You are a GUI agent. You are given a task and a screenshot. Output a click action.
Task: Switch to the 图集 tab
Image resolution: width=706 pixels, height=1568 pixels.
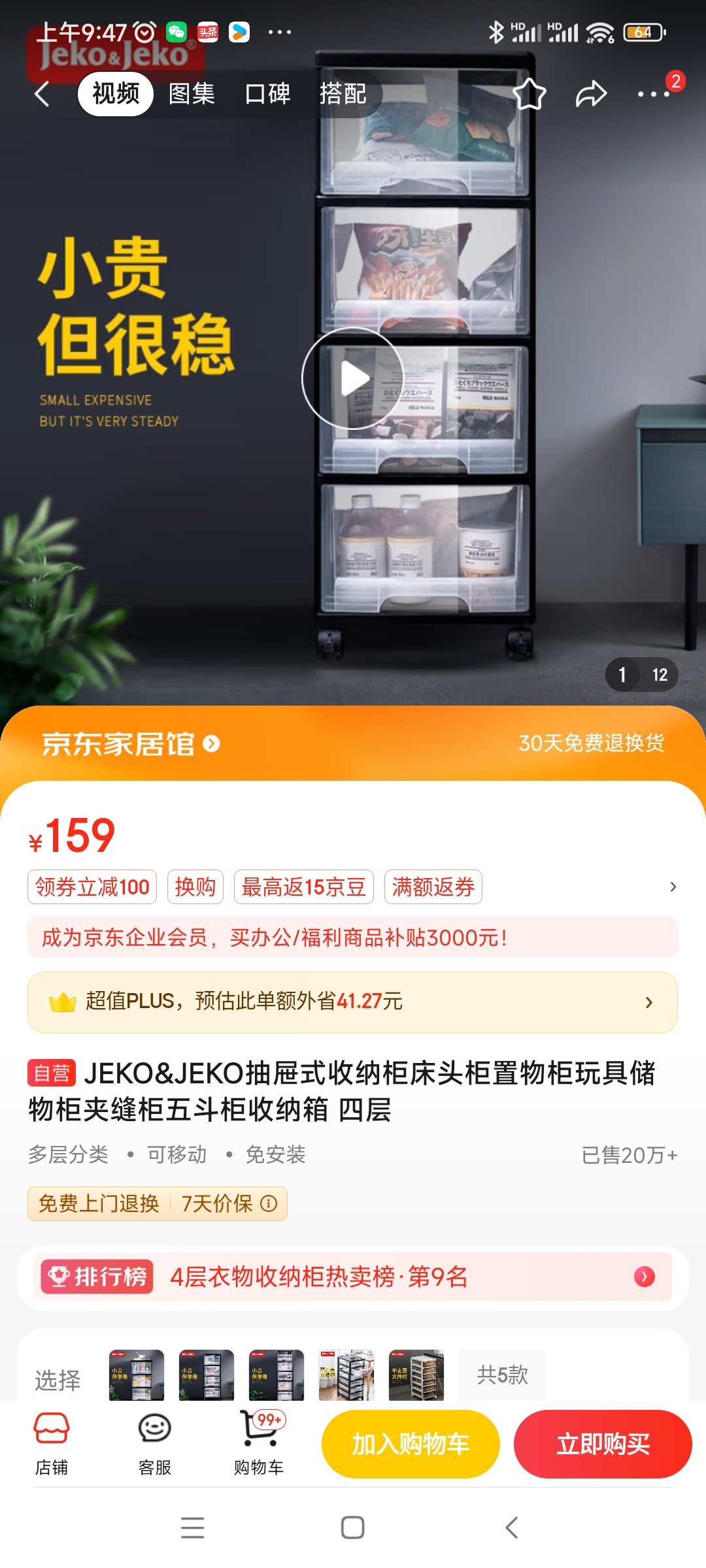click(x=192, y=94)
